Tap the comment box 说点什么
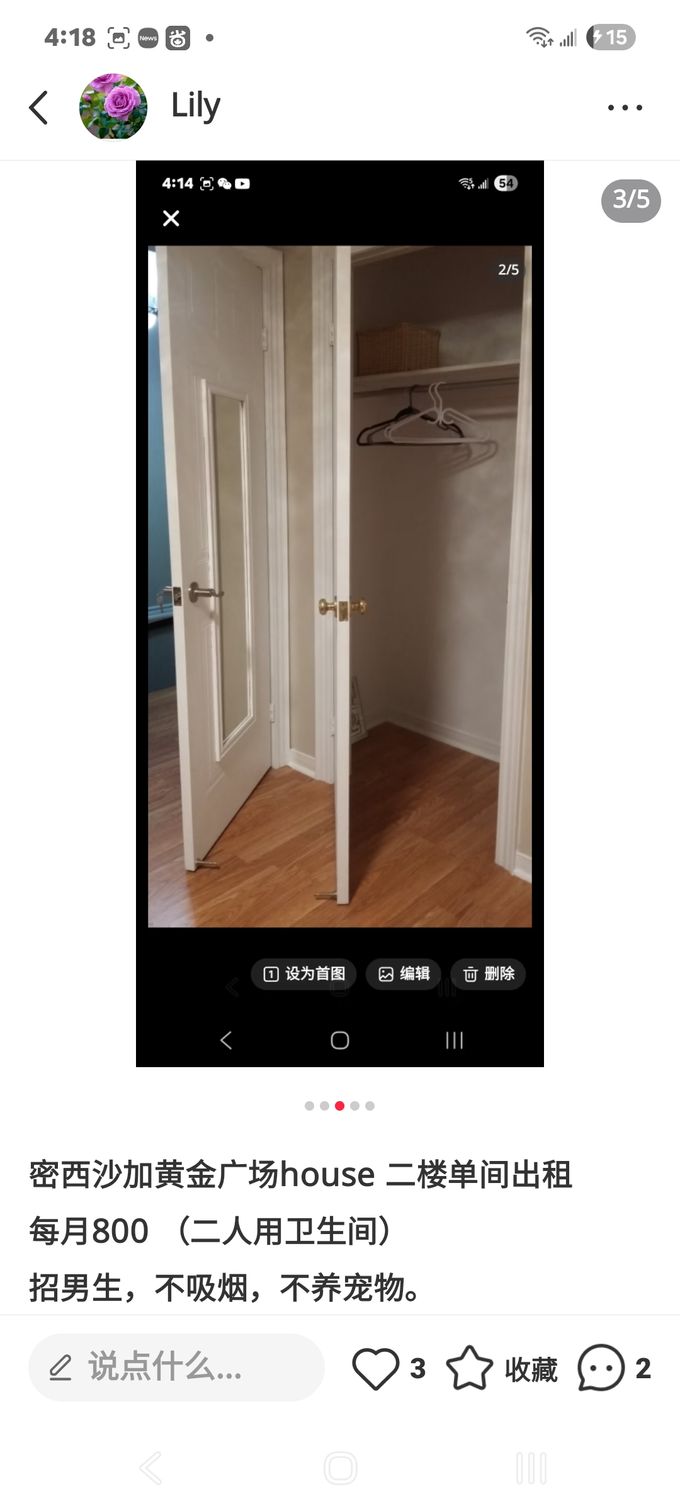Screen dimensions: 680x1511 [x=176, y=1367]
